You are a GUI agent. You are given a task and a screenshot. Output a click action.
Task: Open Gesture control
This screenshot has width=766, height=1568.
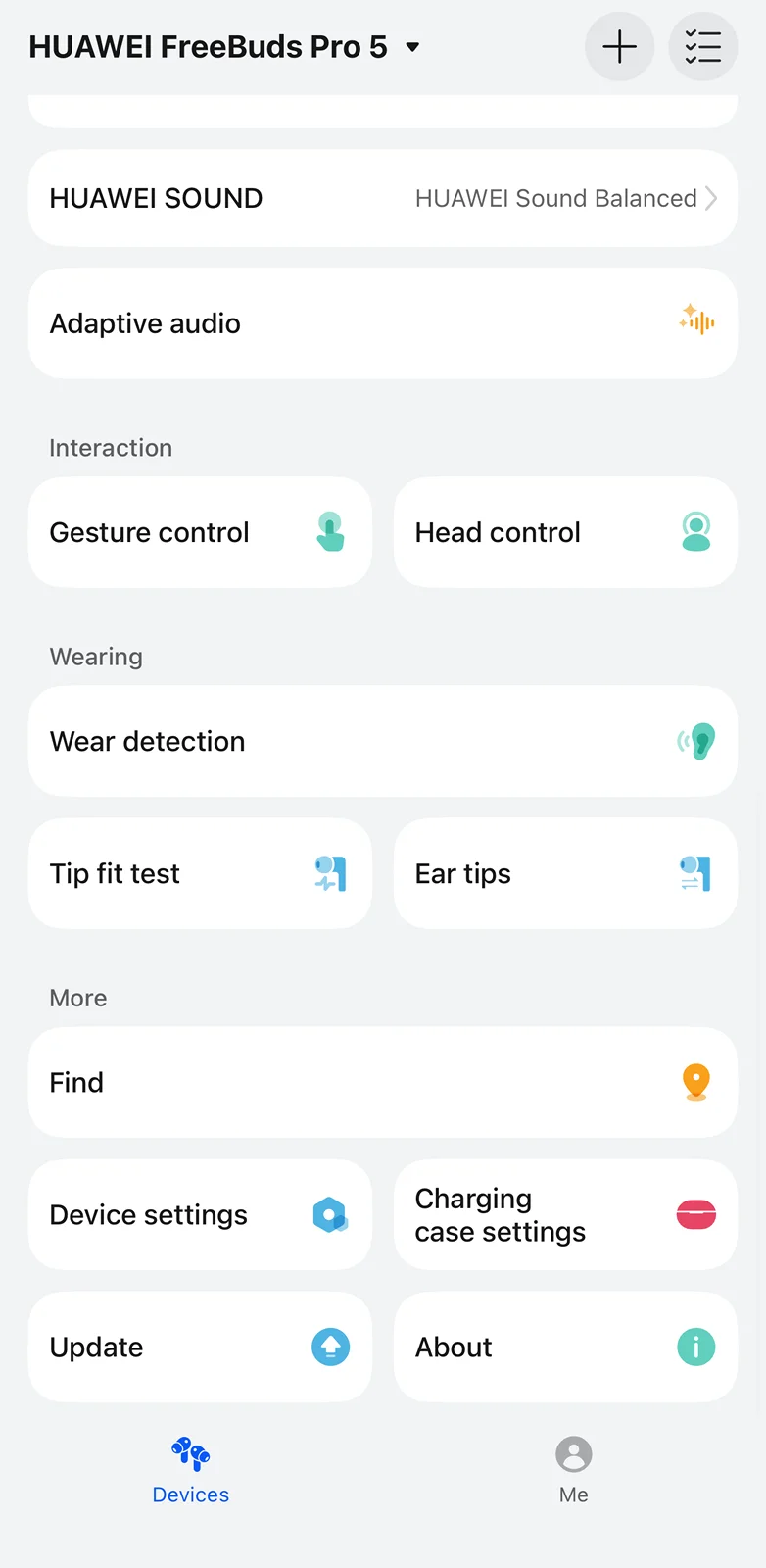pyautogui.click(x=200, y=532)
